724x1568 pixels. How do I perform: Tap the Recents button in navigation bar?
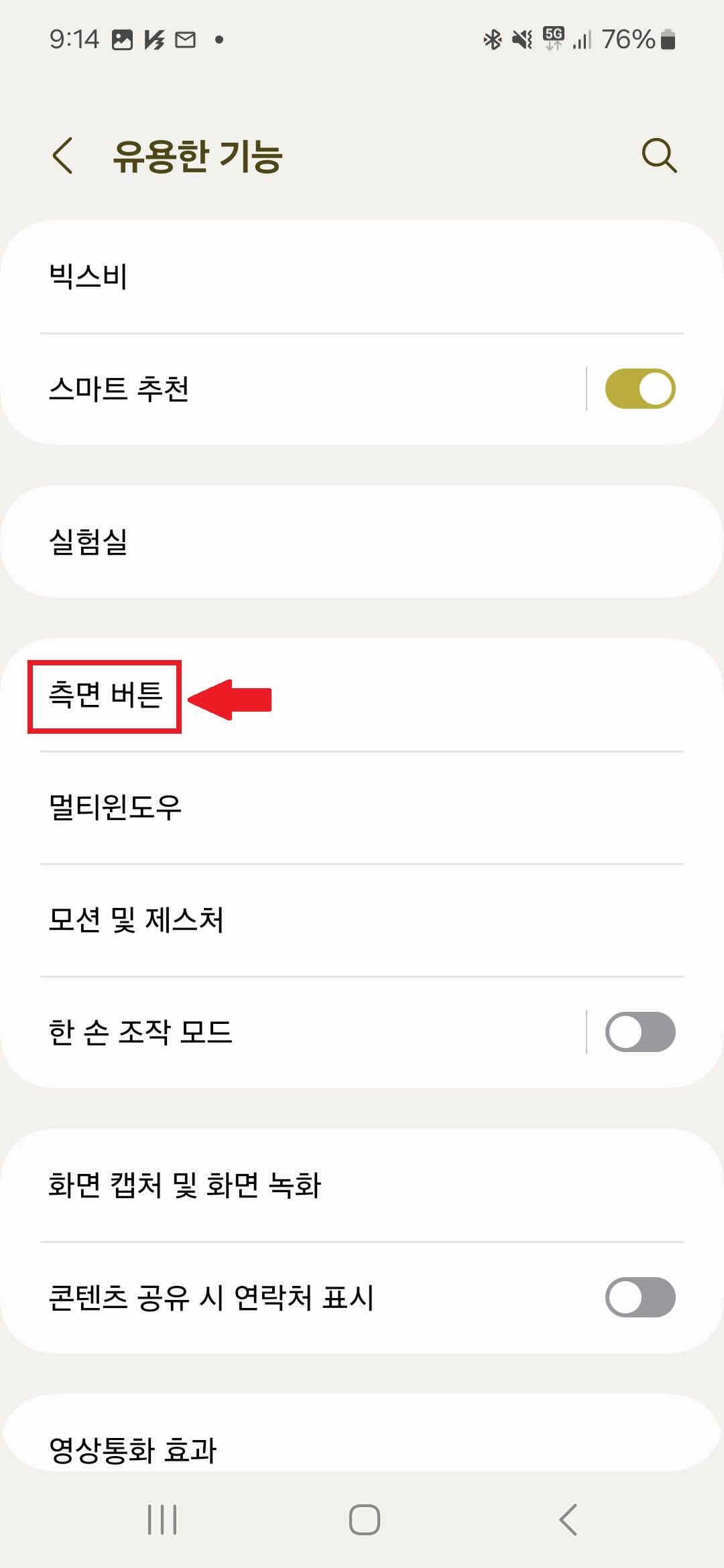click(x=160, y=1520)
